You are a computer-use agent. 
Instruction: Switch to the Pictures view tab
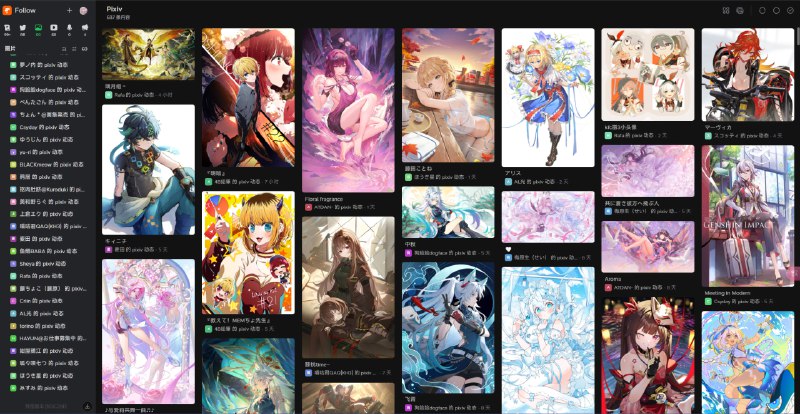(38, 29)
